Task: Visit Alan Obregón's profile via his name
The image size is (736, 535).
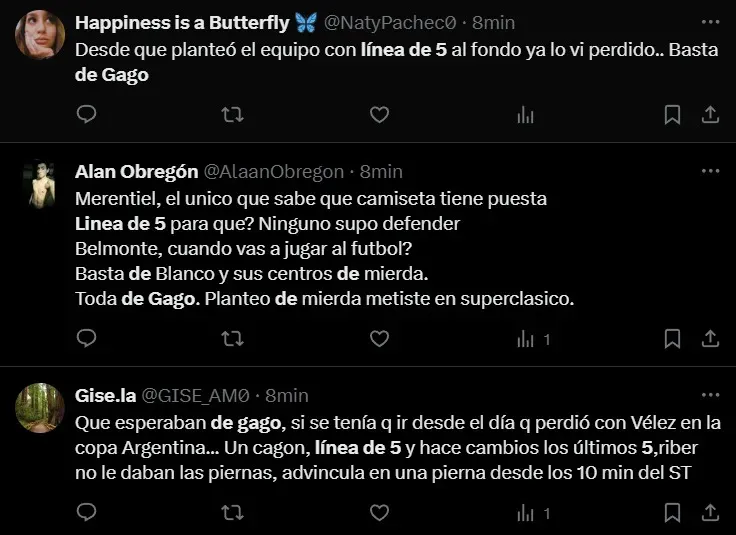Action: coord(136,172)
